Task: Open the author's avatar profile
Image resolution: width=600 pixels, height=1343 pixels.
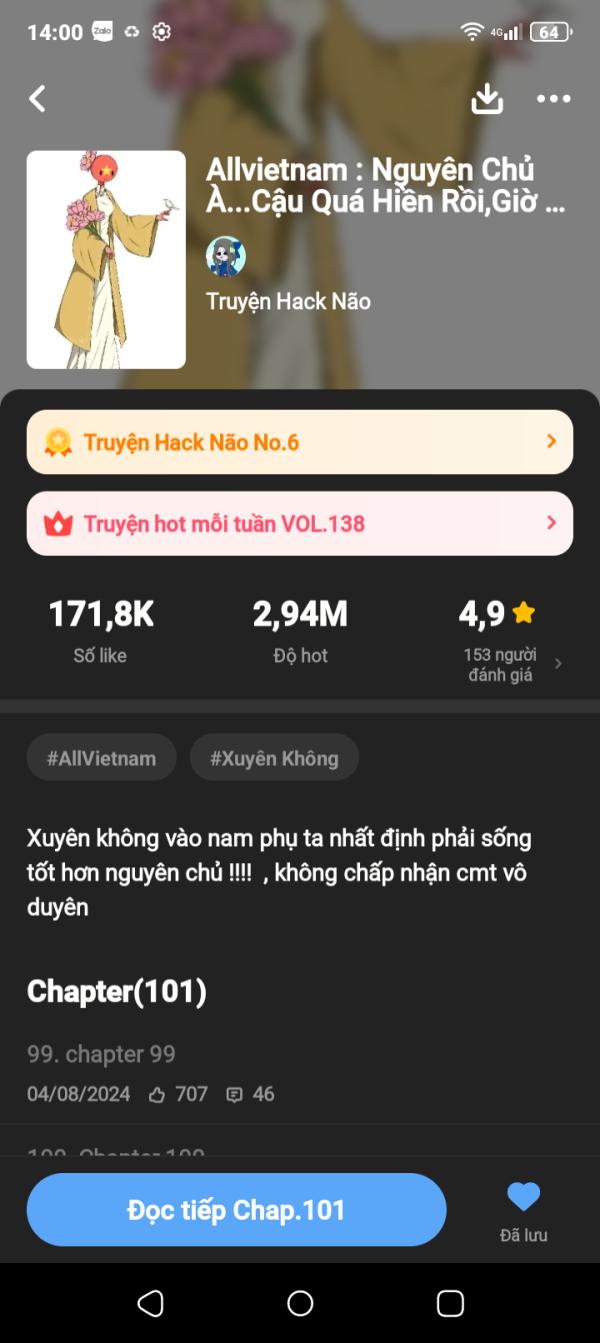Action: [226, 256]
